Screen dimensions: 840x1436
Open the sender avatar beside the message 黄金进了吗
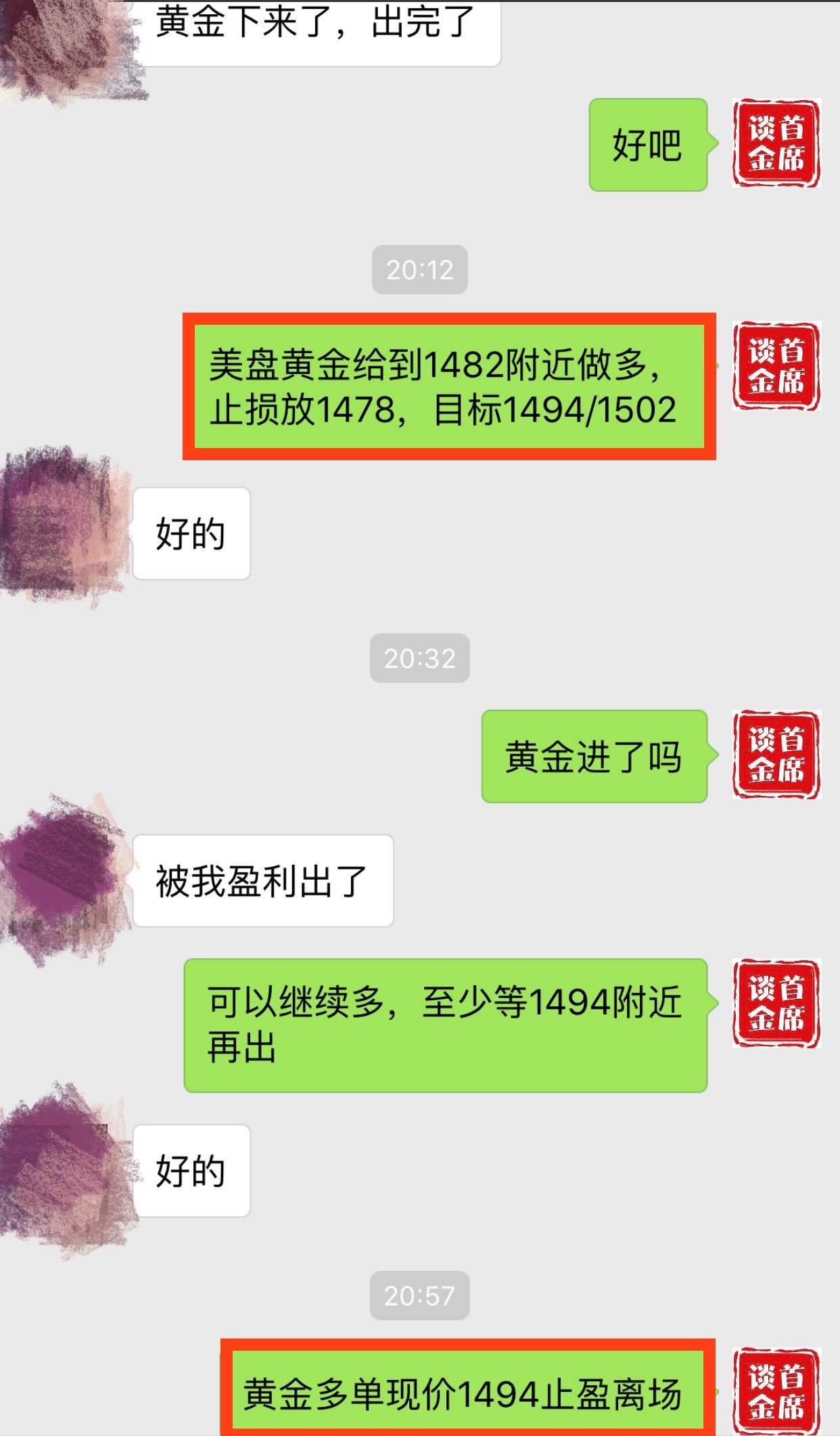776,754
